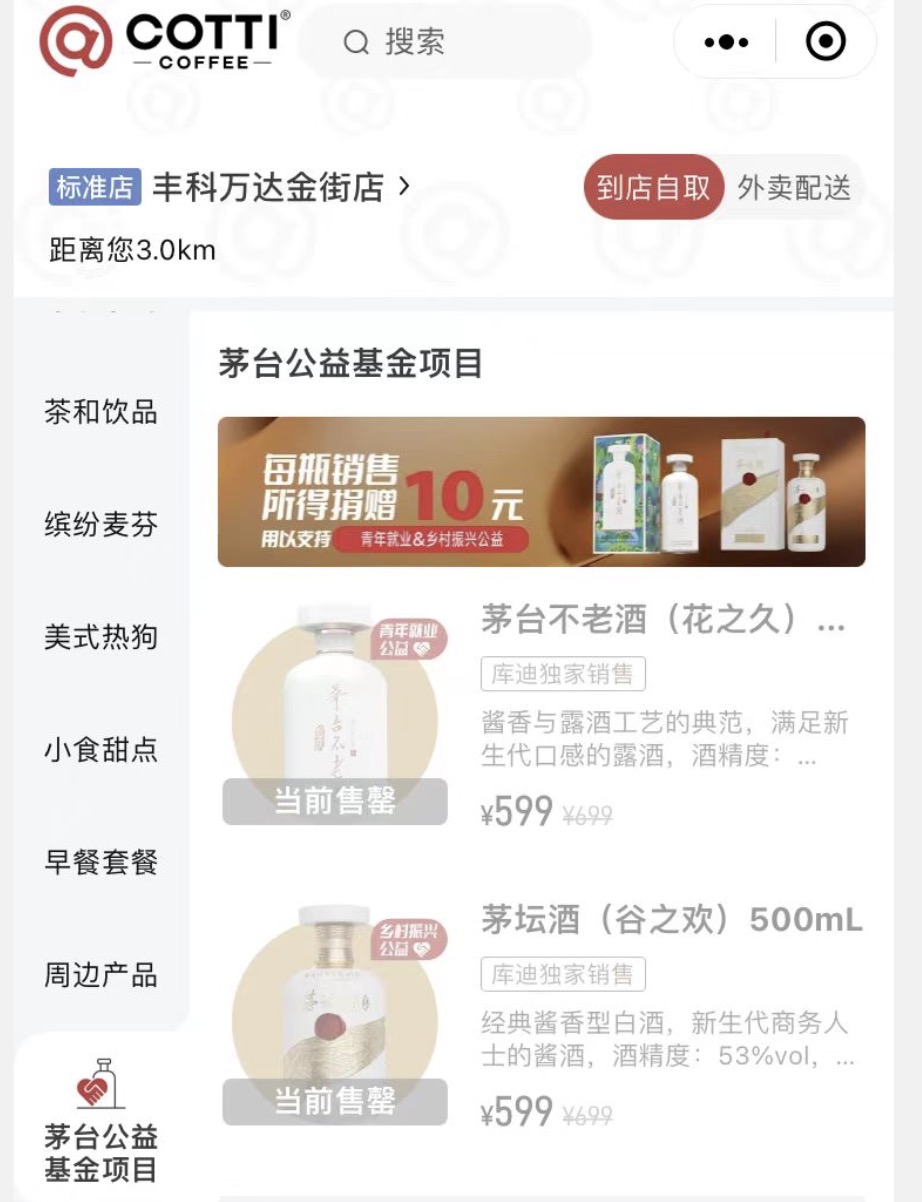Close the mini program with the circle icon
The width and height of the screenshot is (922, 1202).
click(825, 42)
